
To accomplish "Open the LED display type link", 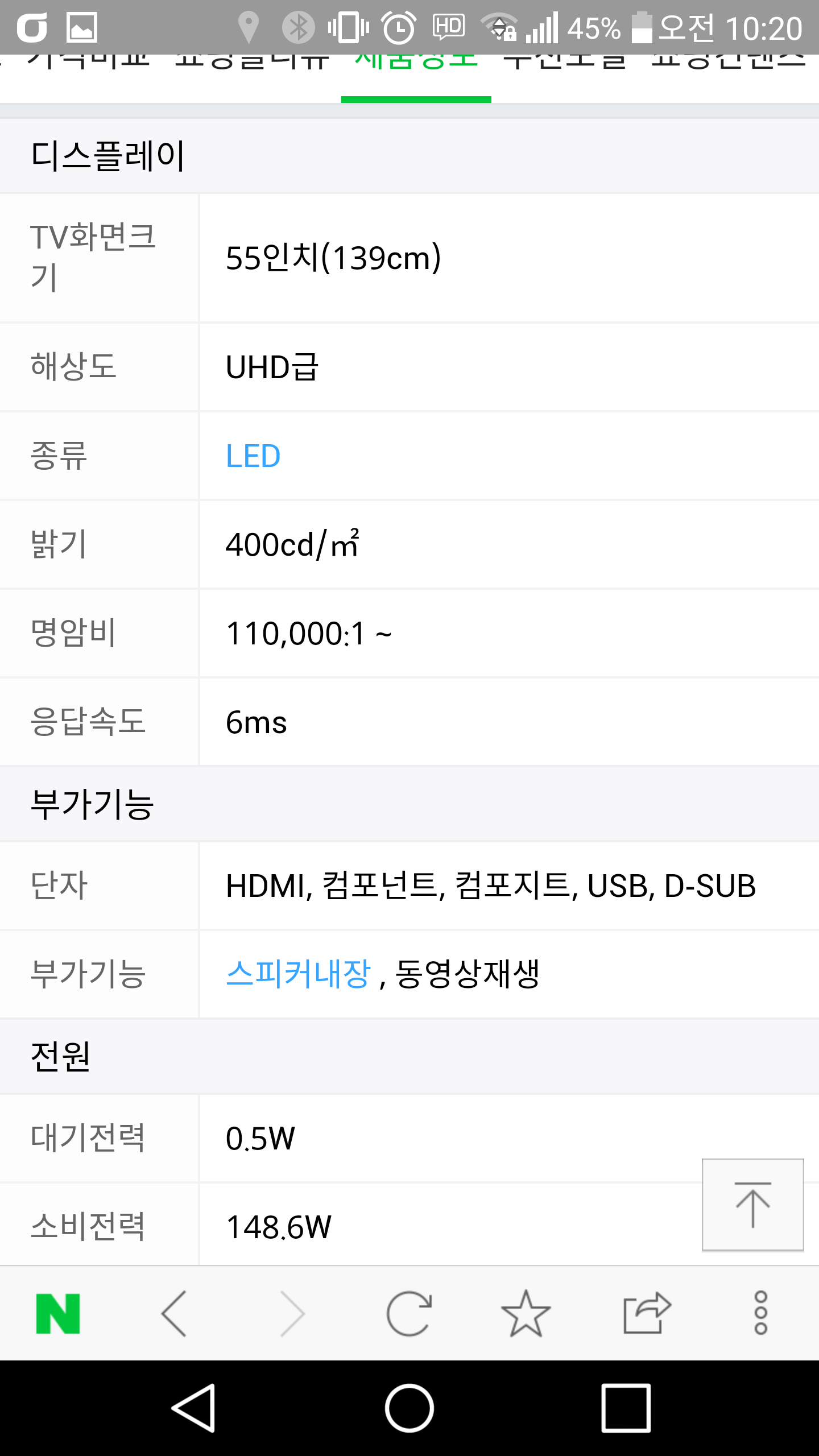I will [x=253, y=456].
